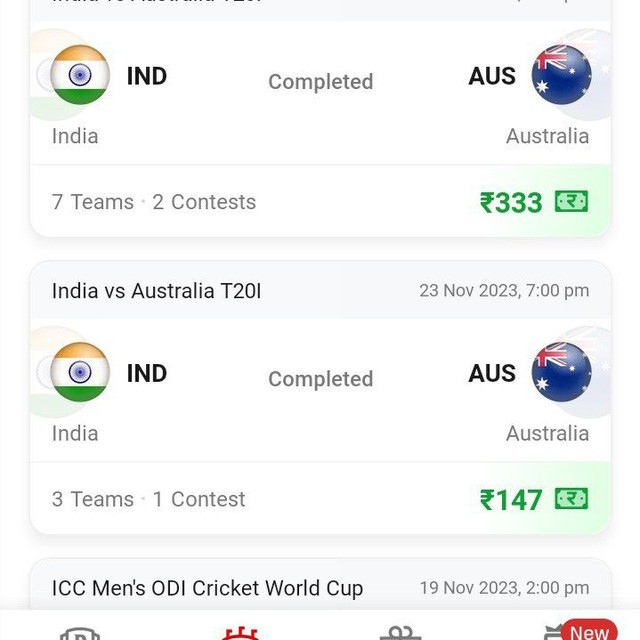Open the completed IND vs AUS match with ₹333 winnings
Image resolution: width=640 pixels, height=640 pixels.
pyautogui.click(x=320, y=118)
